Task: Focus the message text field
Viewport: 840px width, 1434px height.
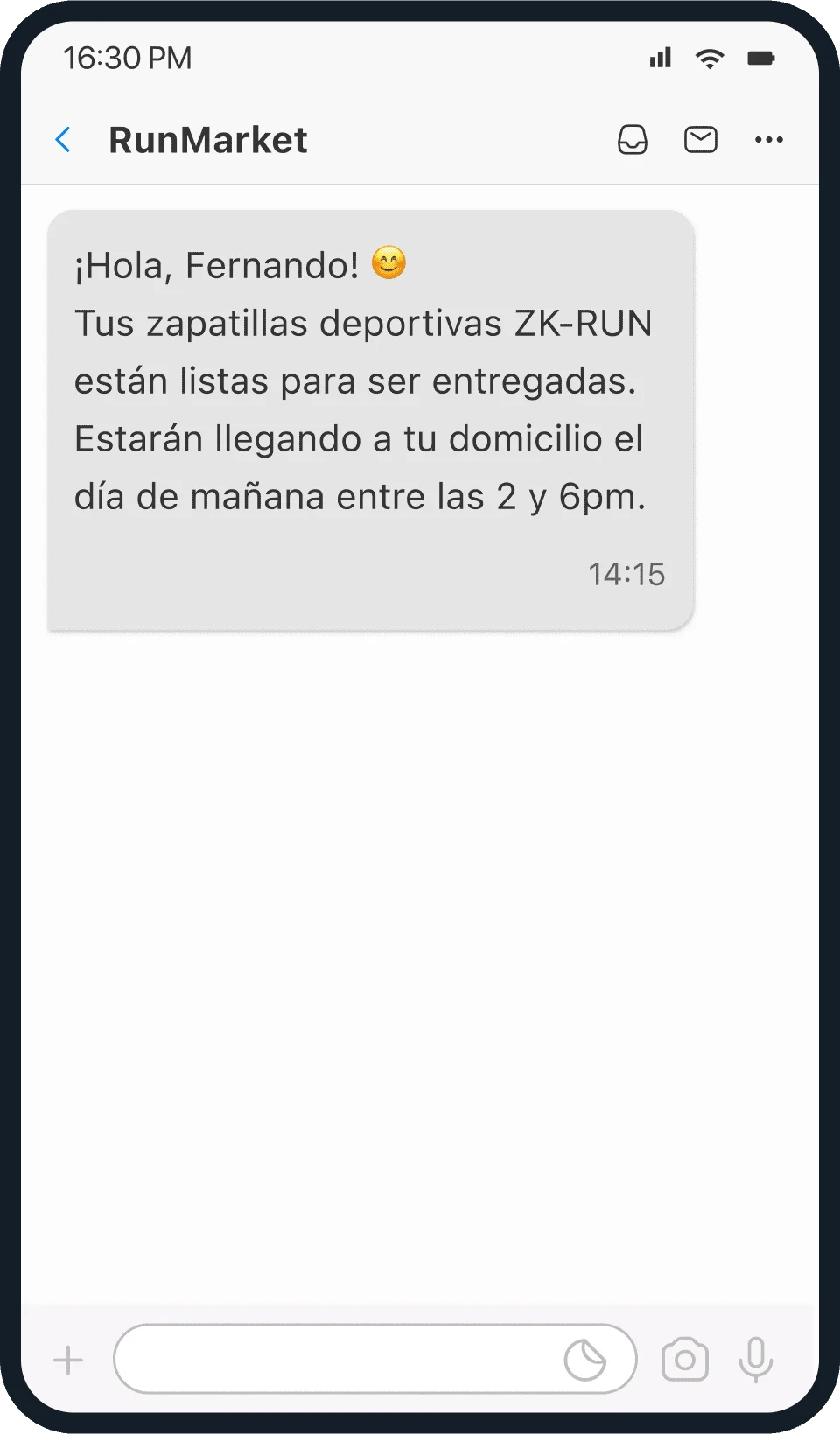Action: (337, 1359)
